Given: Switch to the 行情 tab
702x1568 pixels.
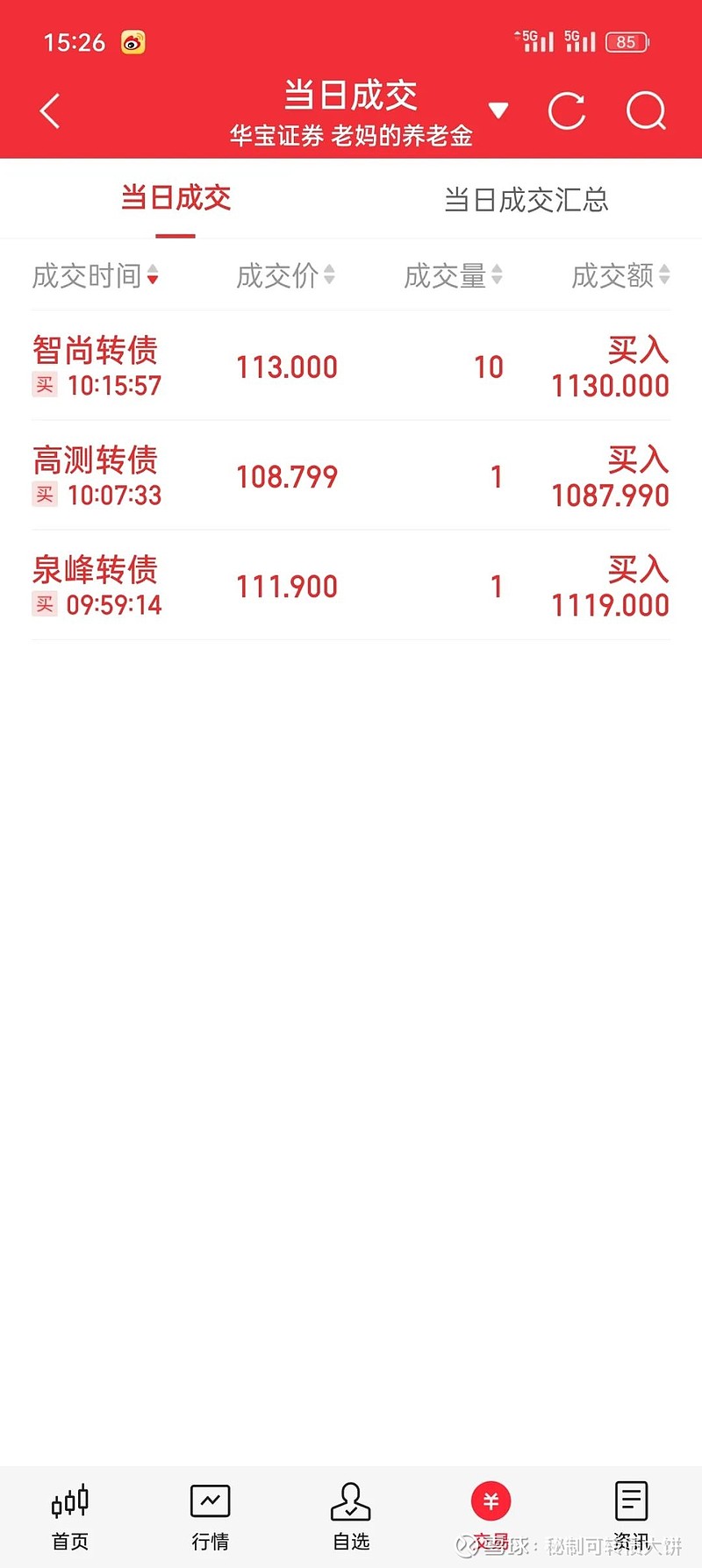Looking at the screenshot, I should click(x=211, y=1517).
